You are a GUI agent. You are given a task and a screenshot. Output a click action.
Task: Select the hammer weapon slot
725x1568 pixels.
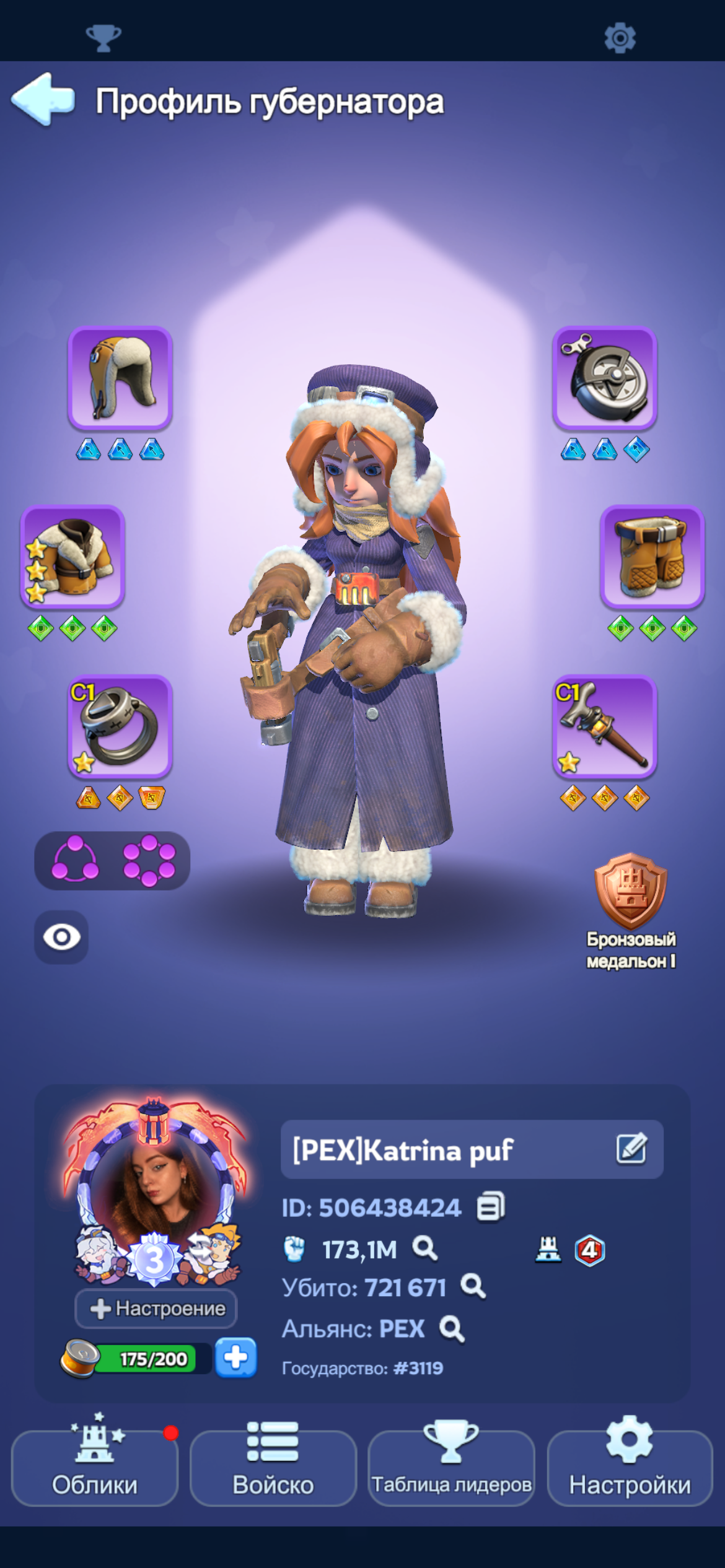click(605, 726)
